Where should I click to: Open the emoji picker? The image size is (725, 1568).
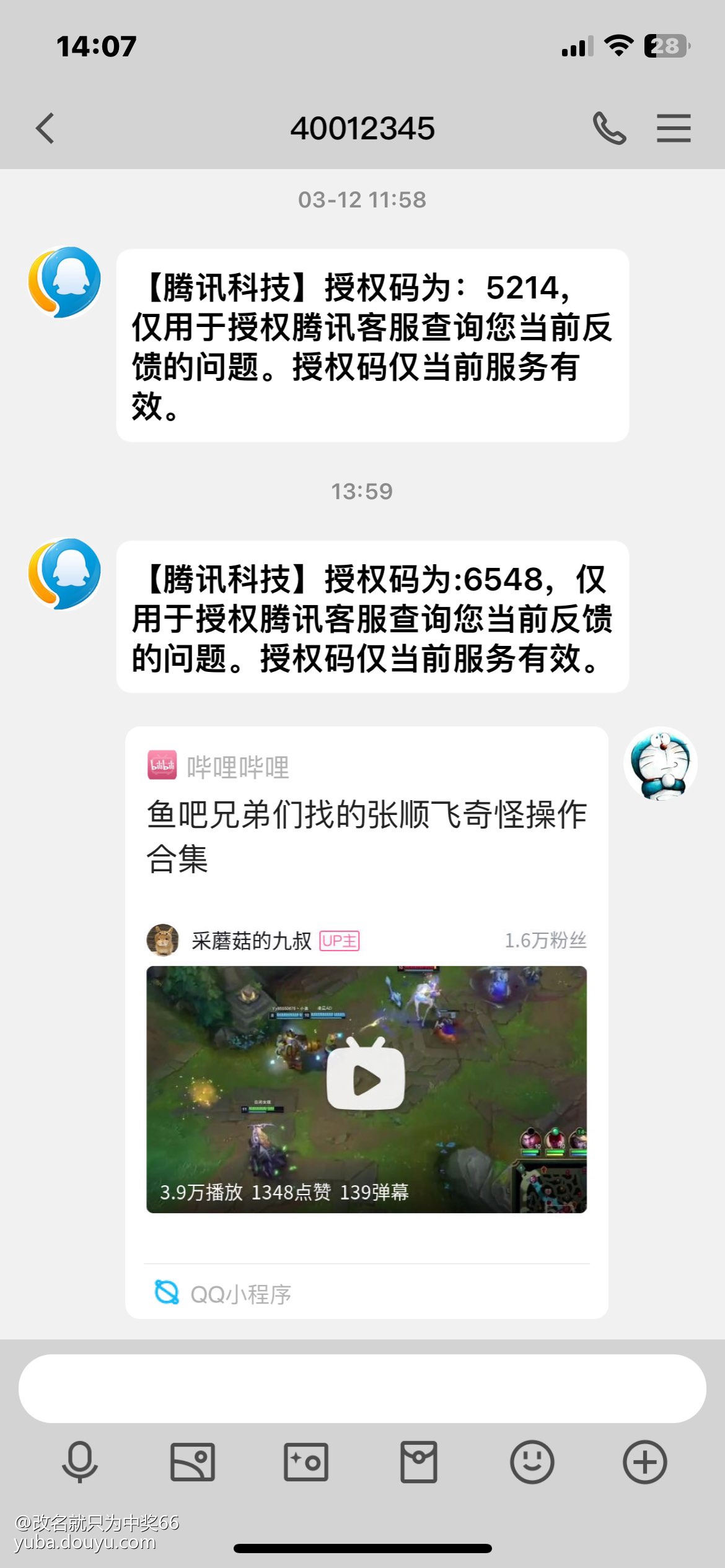click(532, 1461)
